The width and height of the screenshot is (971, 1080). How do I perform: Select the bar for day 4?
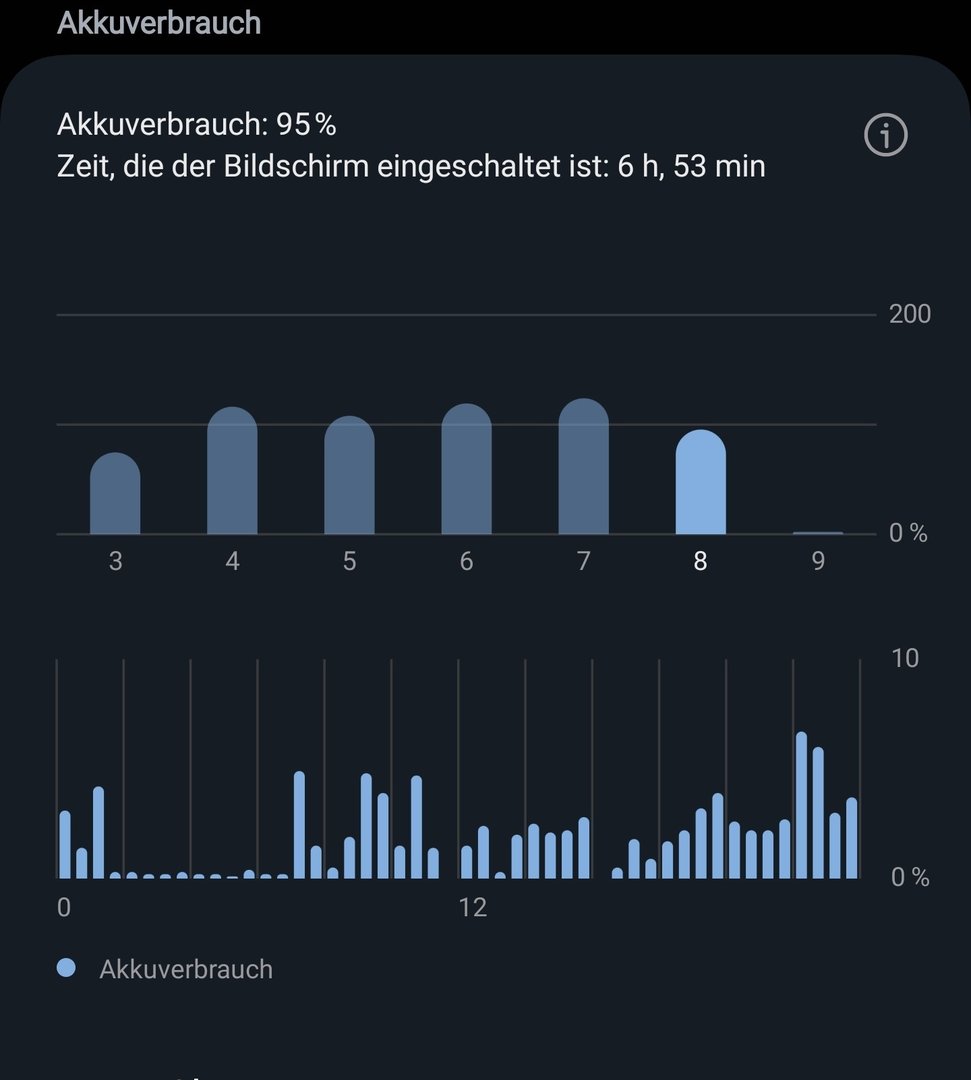point(232,471)
